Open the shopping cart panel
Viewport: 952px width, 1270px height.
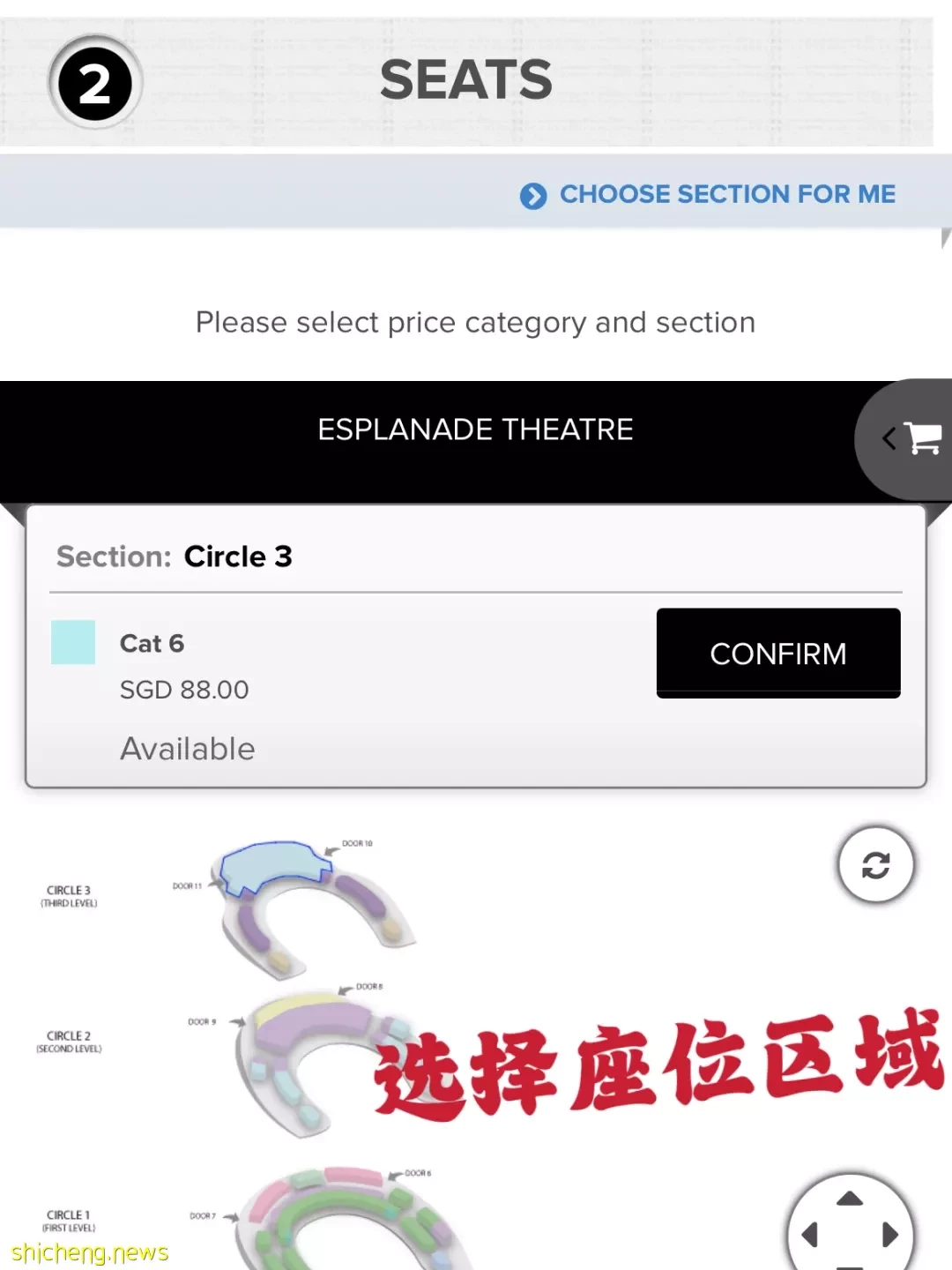tap(913, 438)
